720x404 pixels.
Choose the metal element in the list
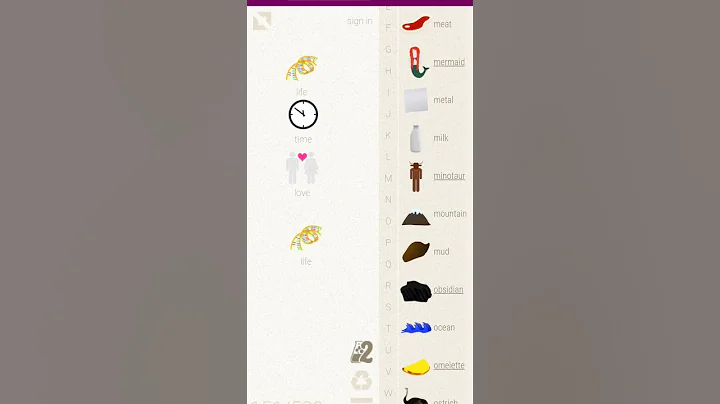pos(416,100)
